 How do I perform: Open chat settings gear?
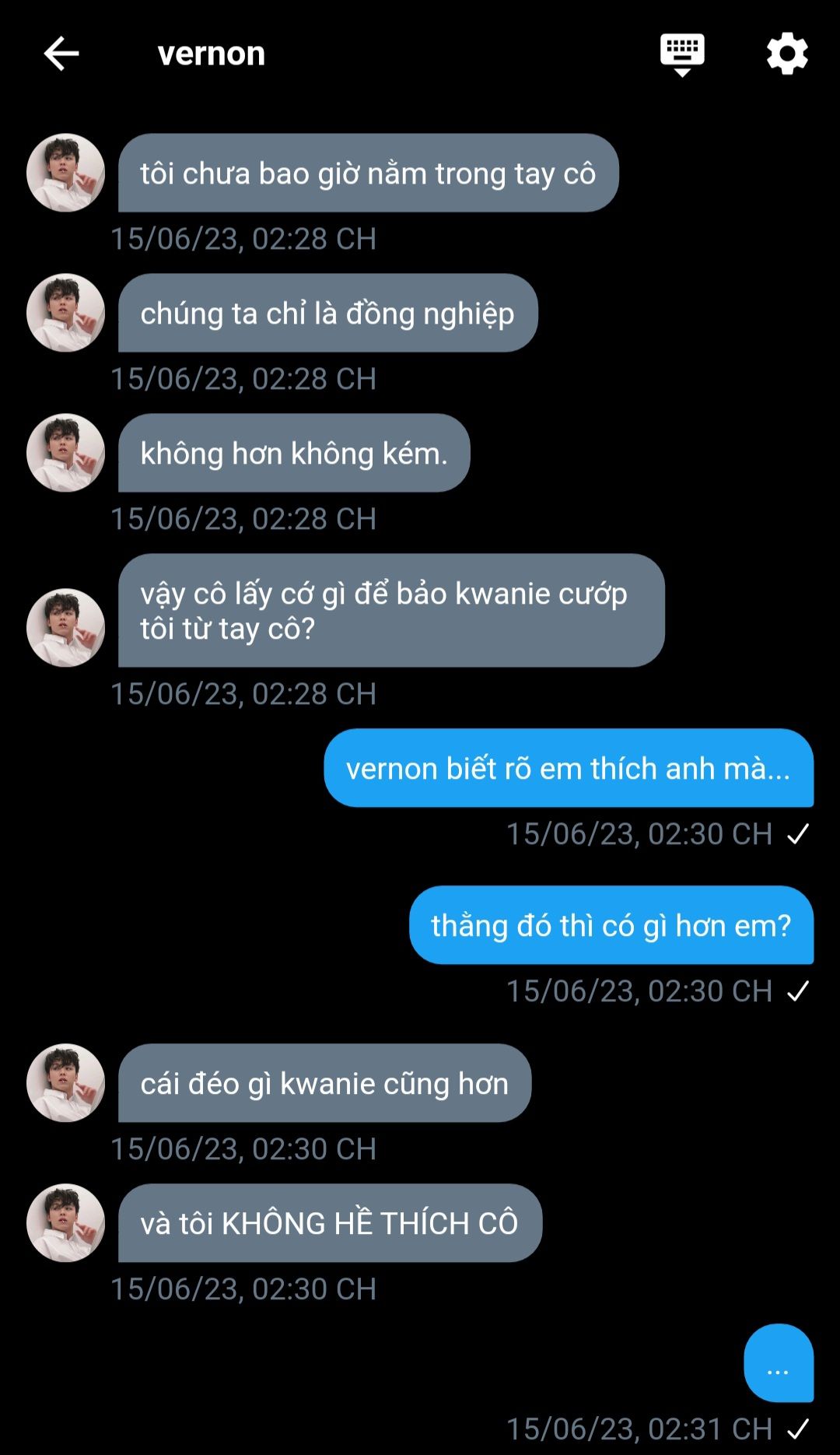click(787, 54)
